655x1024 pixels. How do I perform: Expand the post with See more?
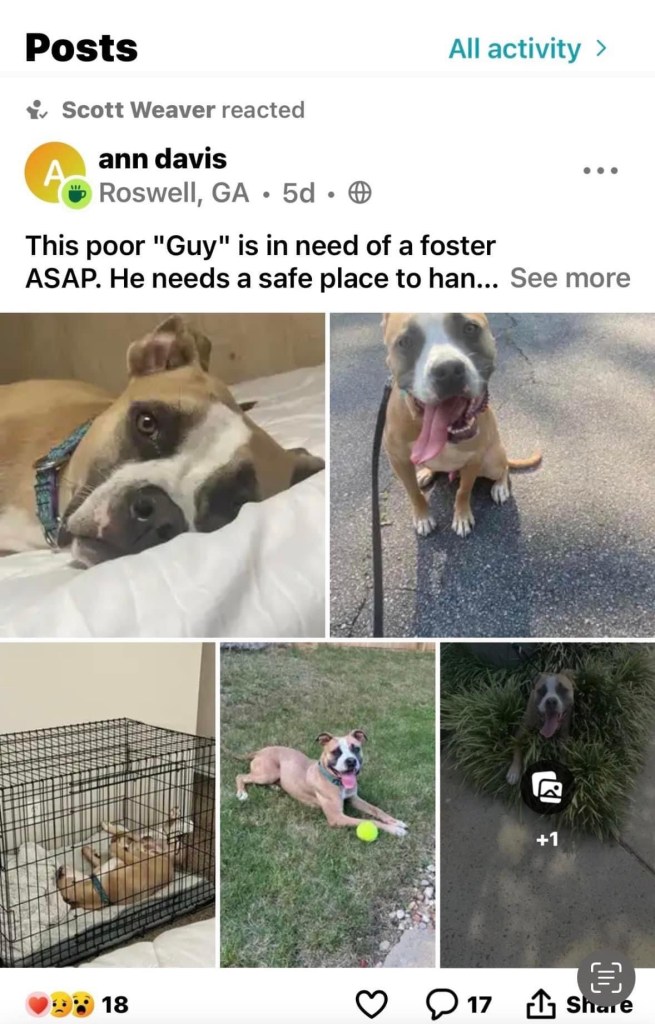tap(570, 278)
